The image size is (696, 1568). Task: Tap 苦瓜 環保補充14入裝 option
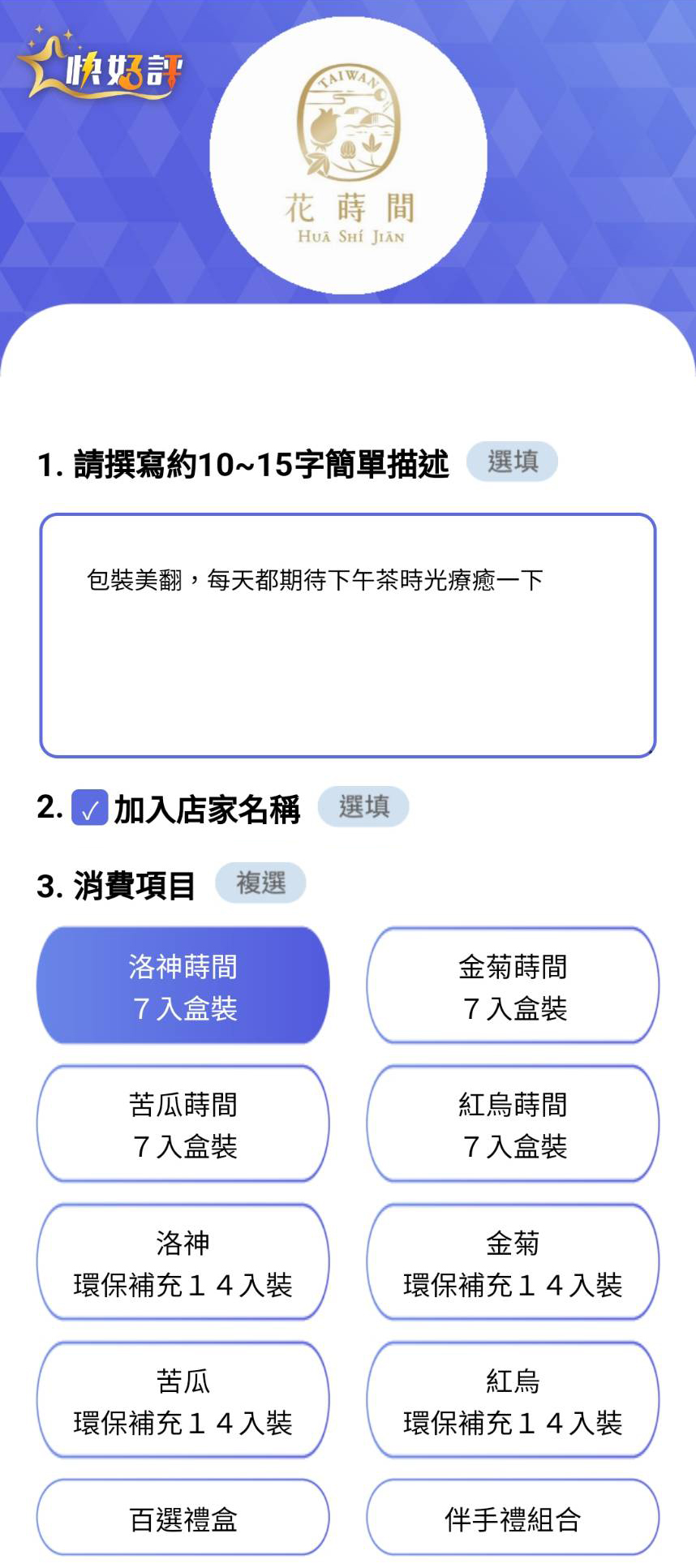click(x=183, y=1400)
